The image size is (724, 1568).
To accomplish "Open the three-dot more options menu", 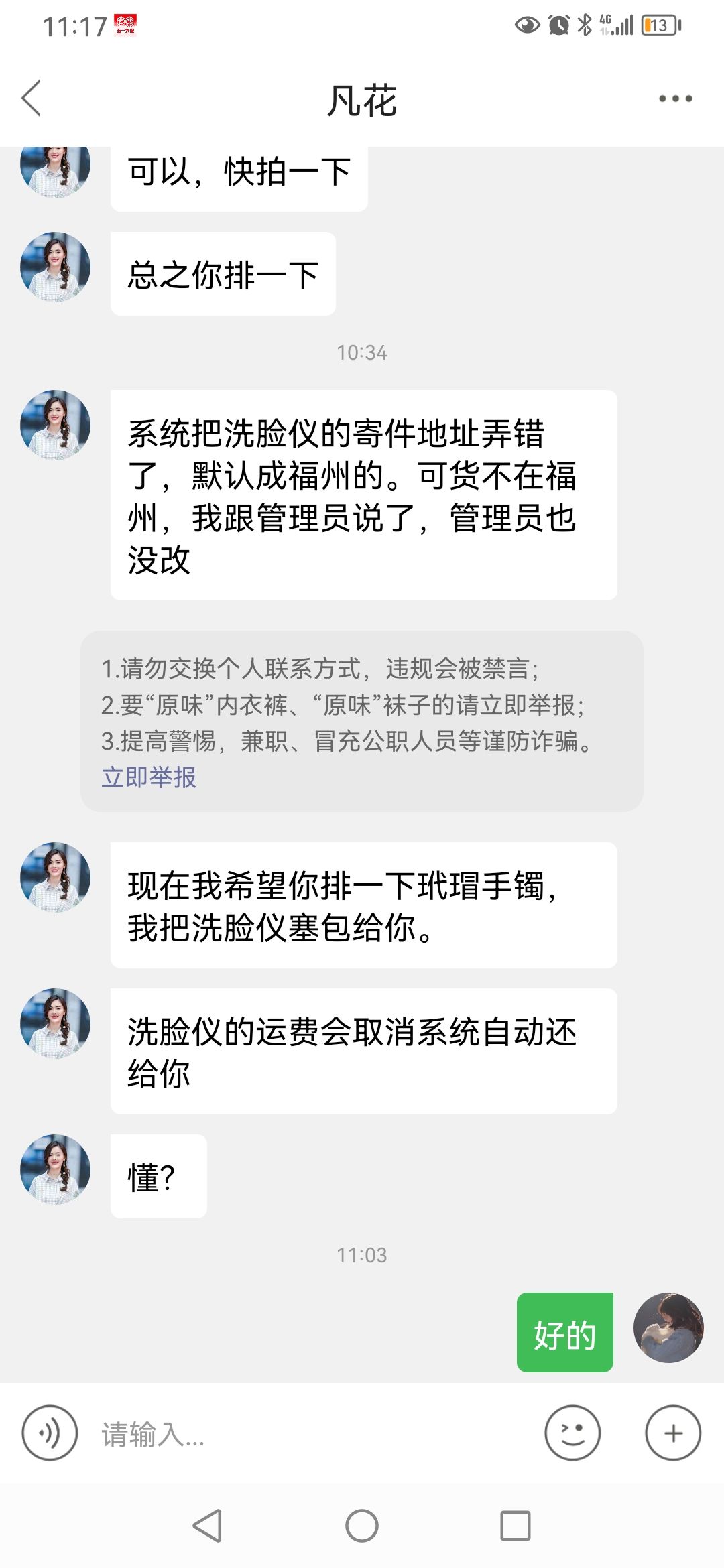I will pyautogui.click(x=675, y=99).
